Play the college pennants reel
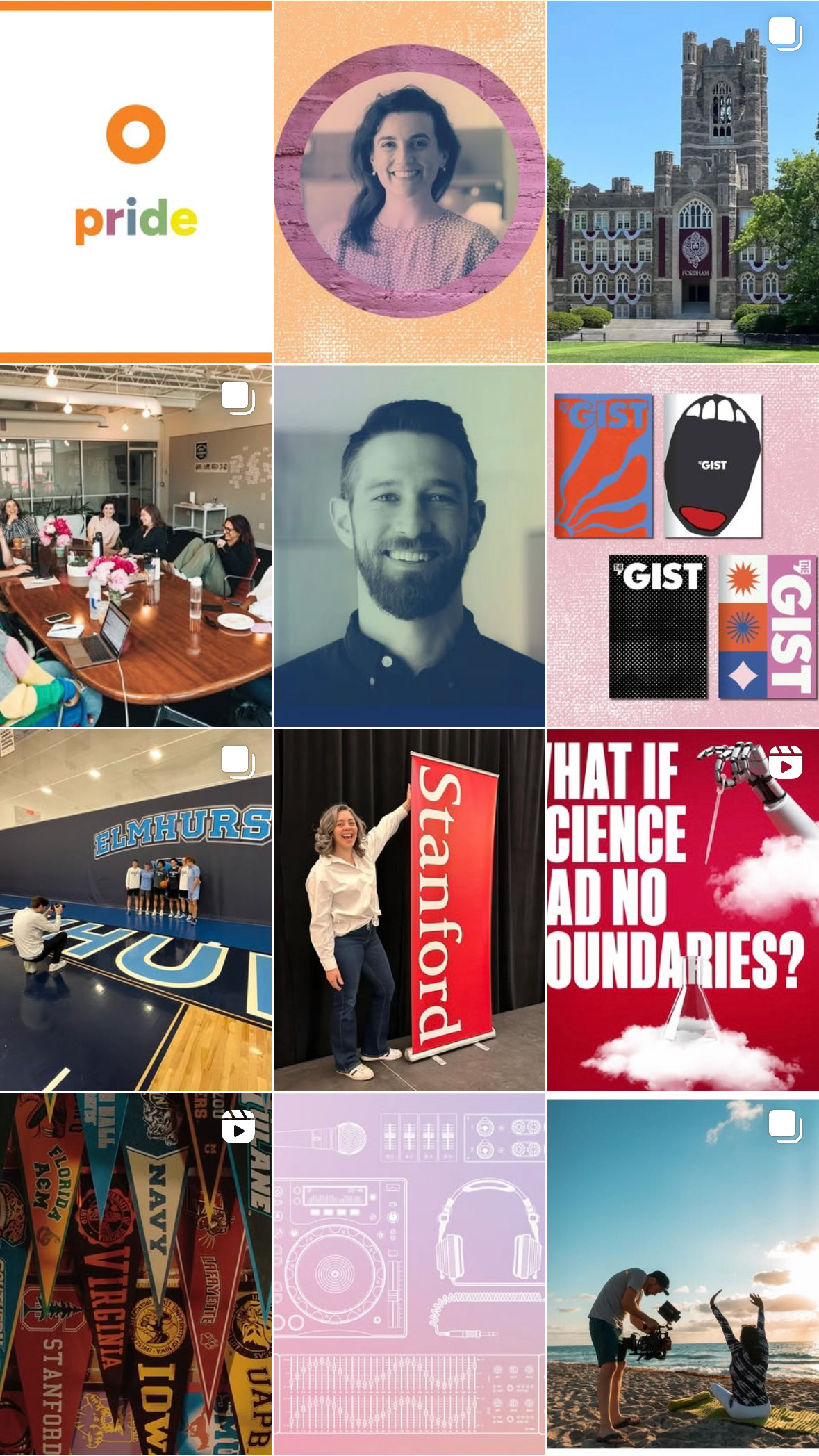This screenshot has height=1456, width=819. pyautogui.click(x=135, y=1275)
